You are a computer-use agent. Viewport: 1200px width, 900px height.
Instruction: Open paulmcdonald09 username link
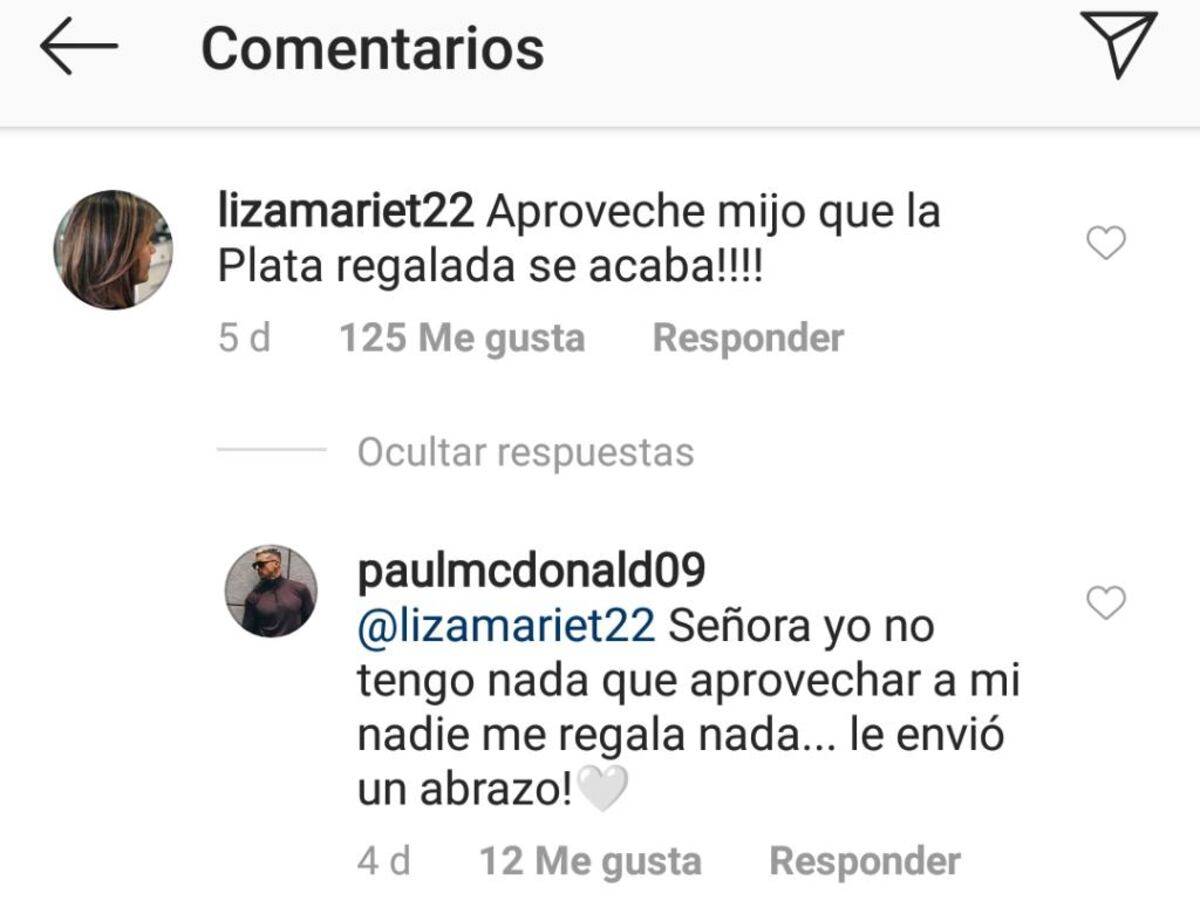531,571
